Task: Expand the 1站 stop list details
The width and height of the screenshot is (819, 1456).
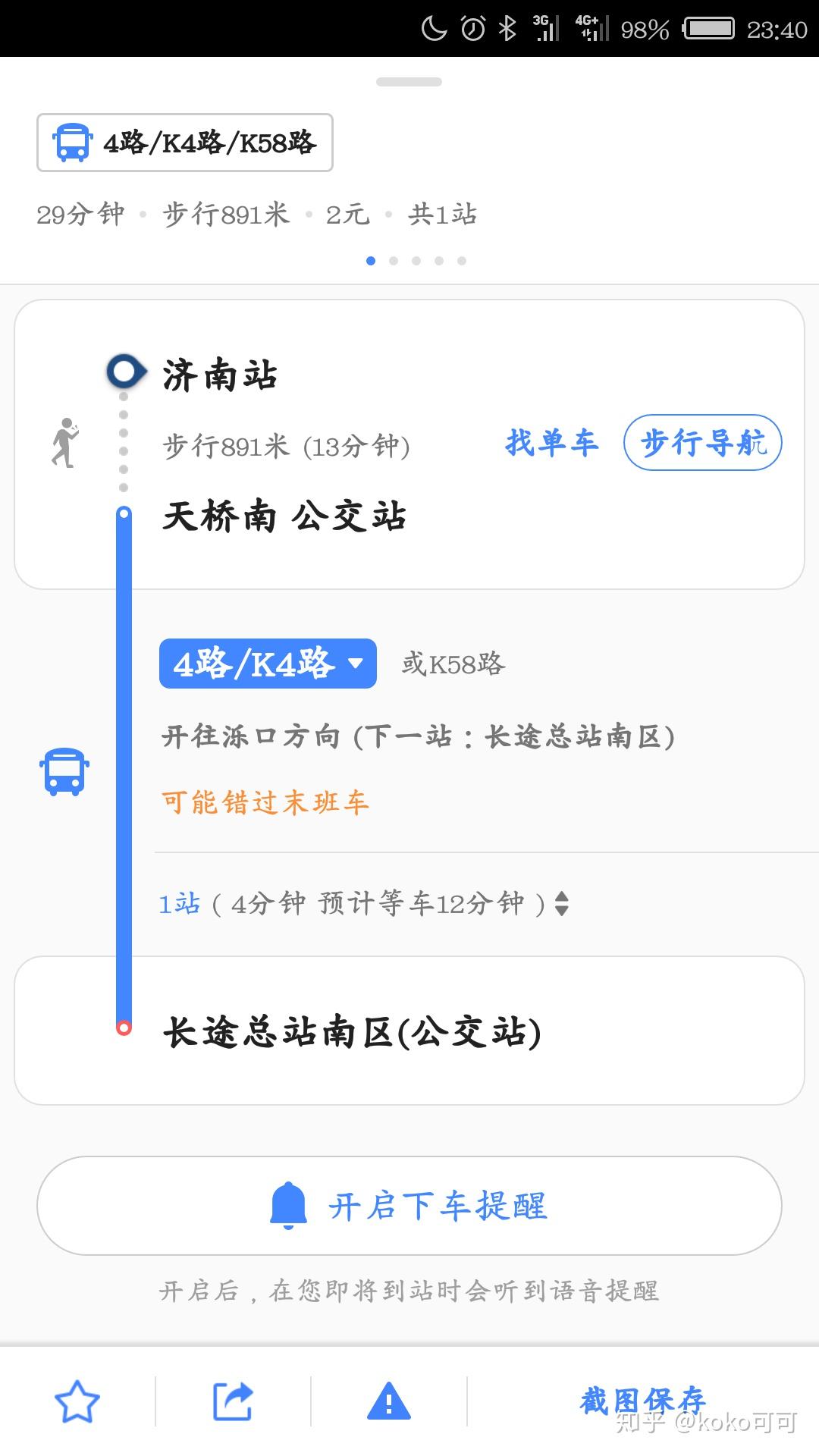Action: (364, 903)
